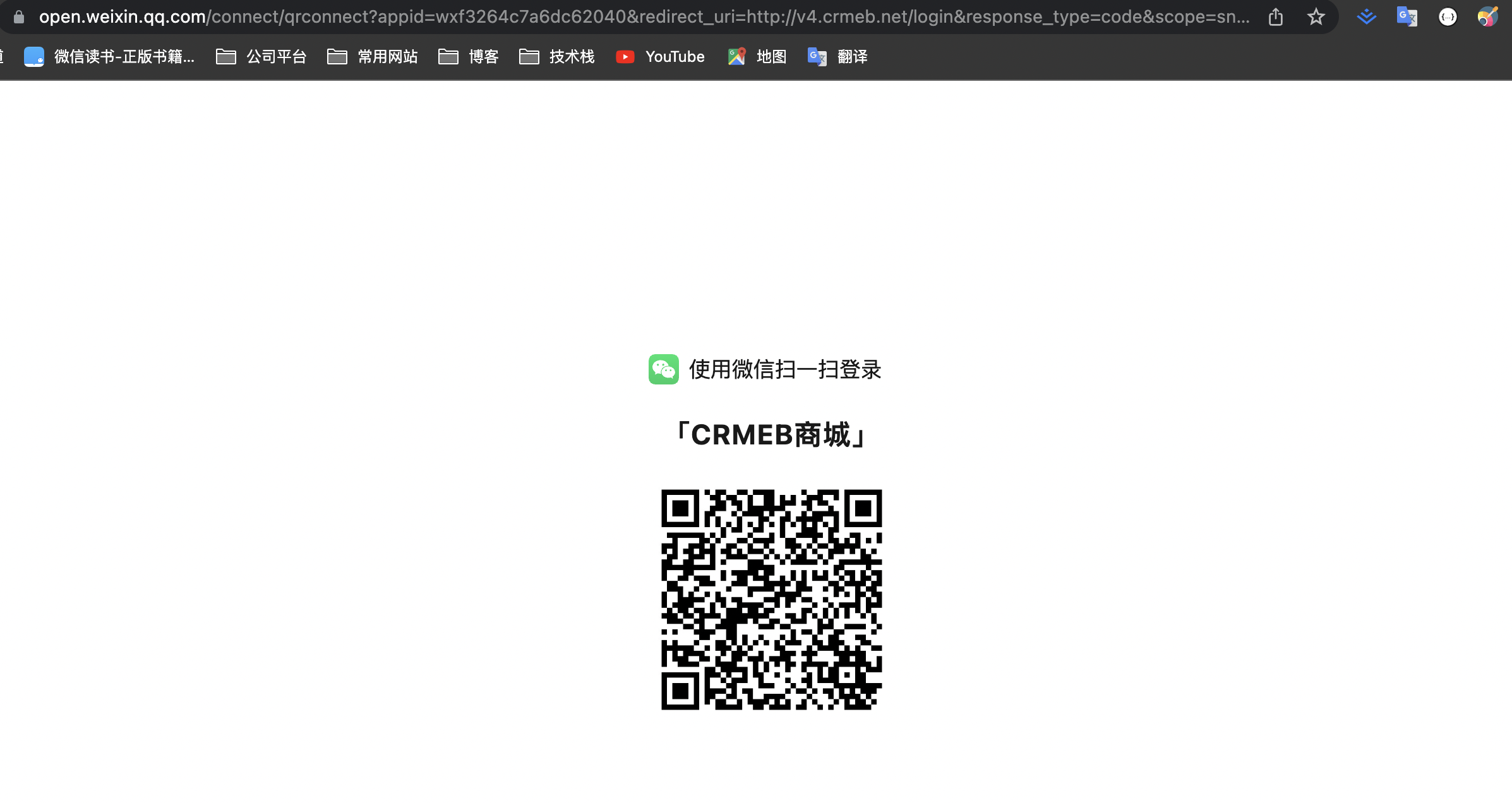Open the 常用网站 bookmarks folder

(373, 57)
